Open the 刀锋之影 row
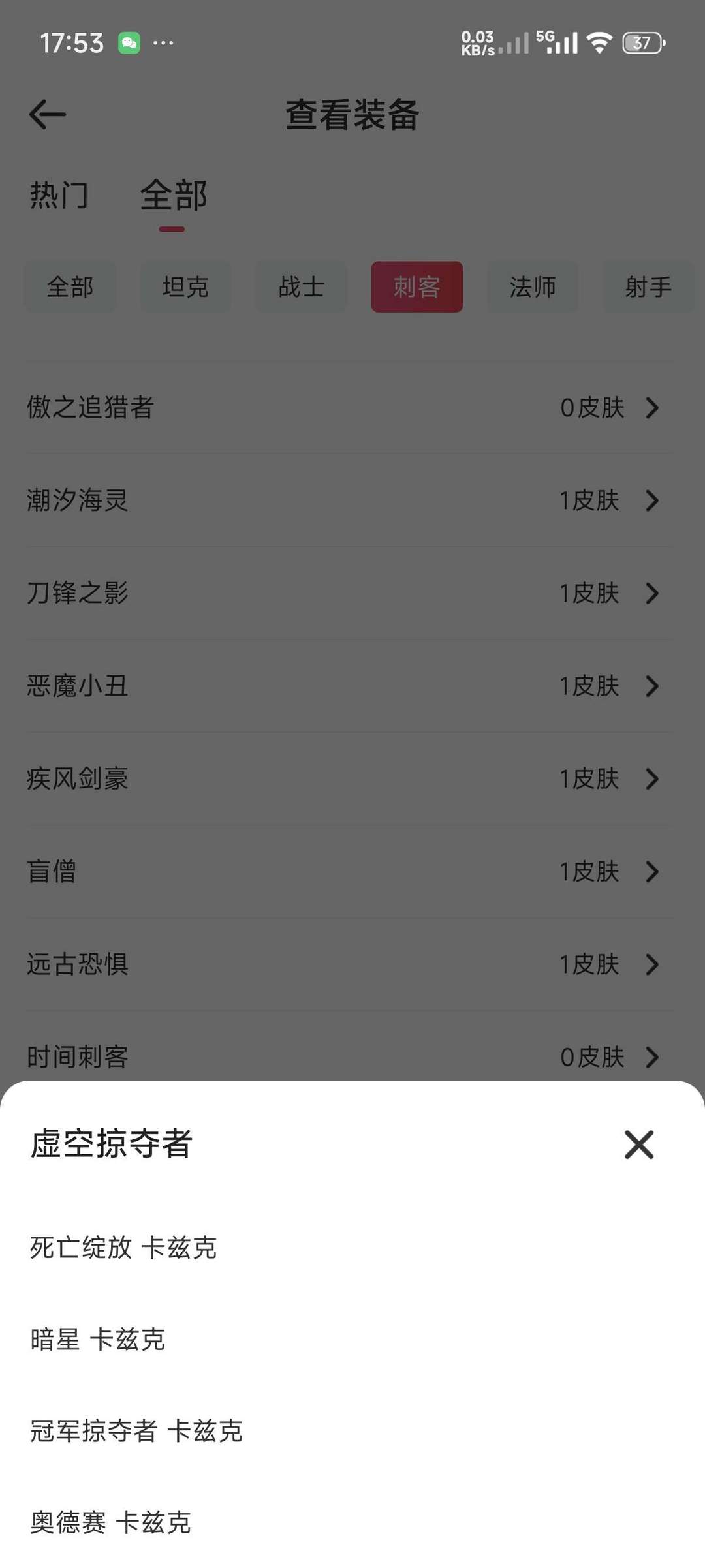The image size is (705, 1568). tap(349, 593)
